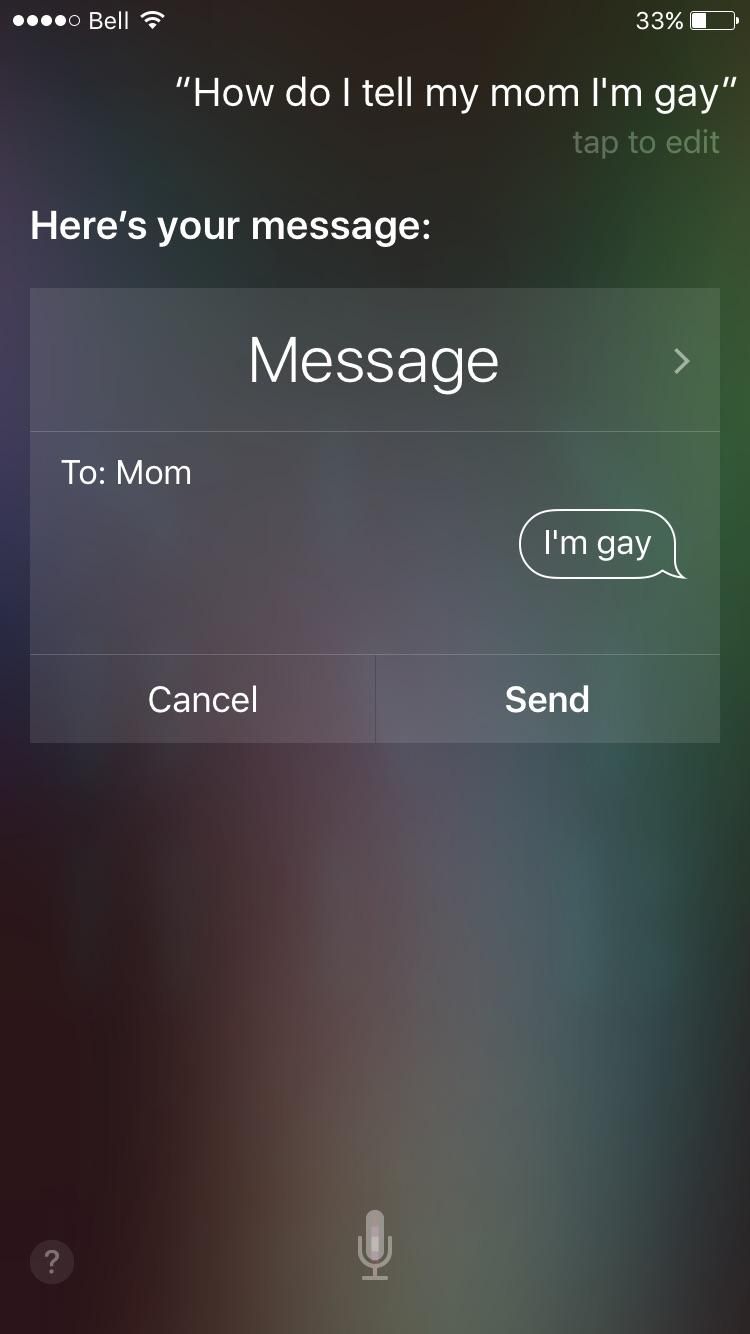Send the message to Mom

point(547,699)
